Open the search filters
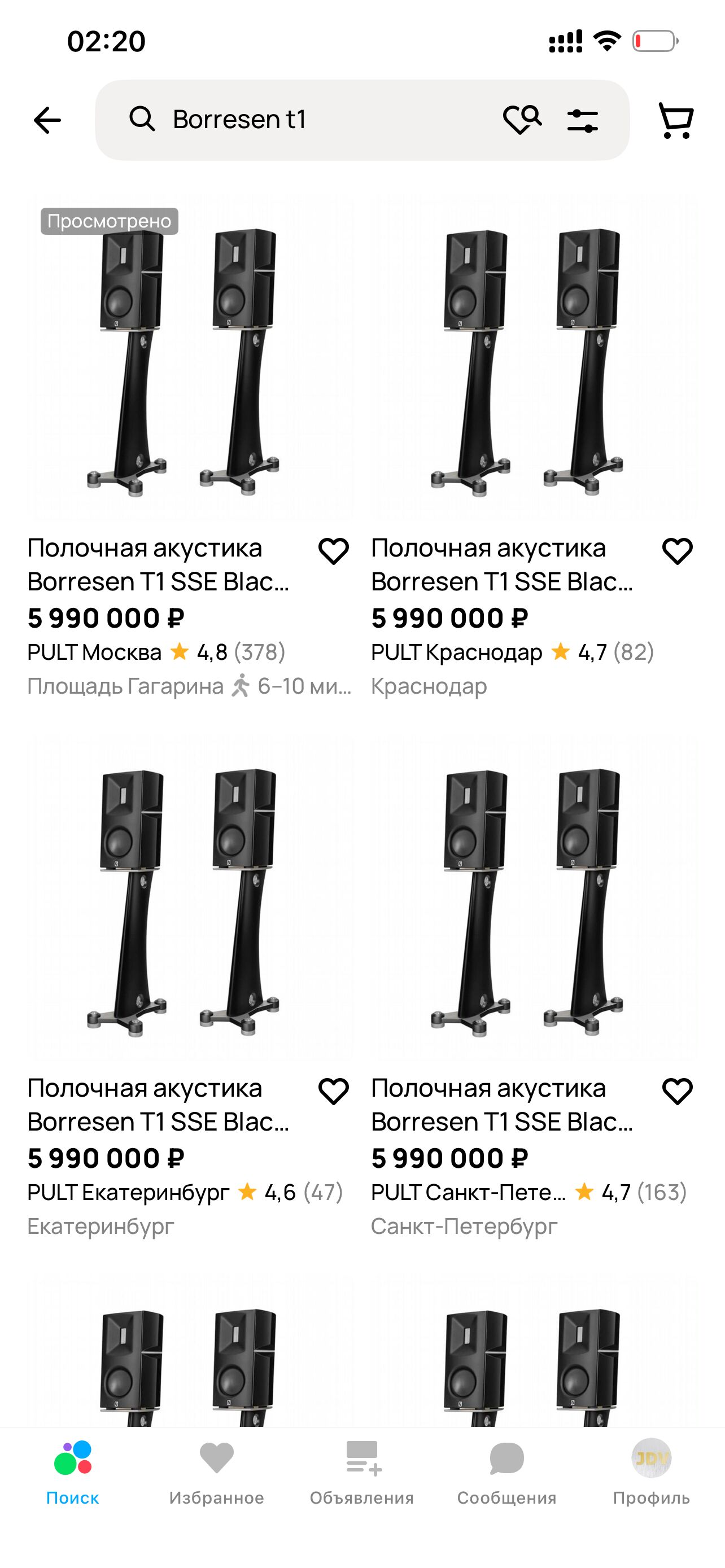The height and width of the screenshot is (1568, 725). [582, 120]
